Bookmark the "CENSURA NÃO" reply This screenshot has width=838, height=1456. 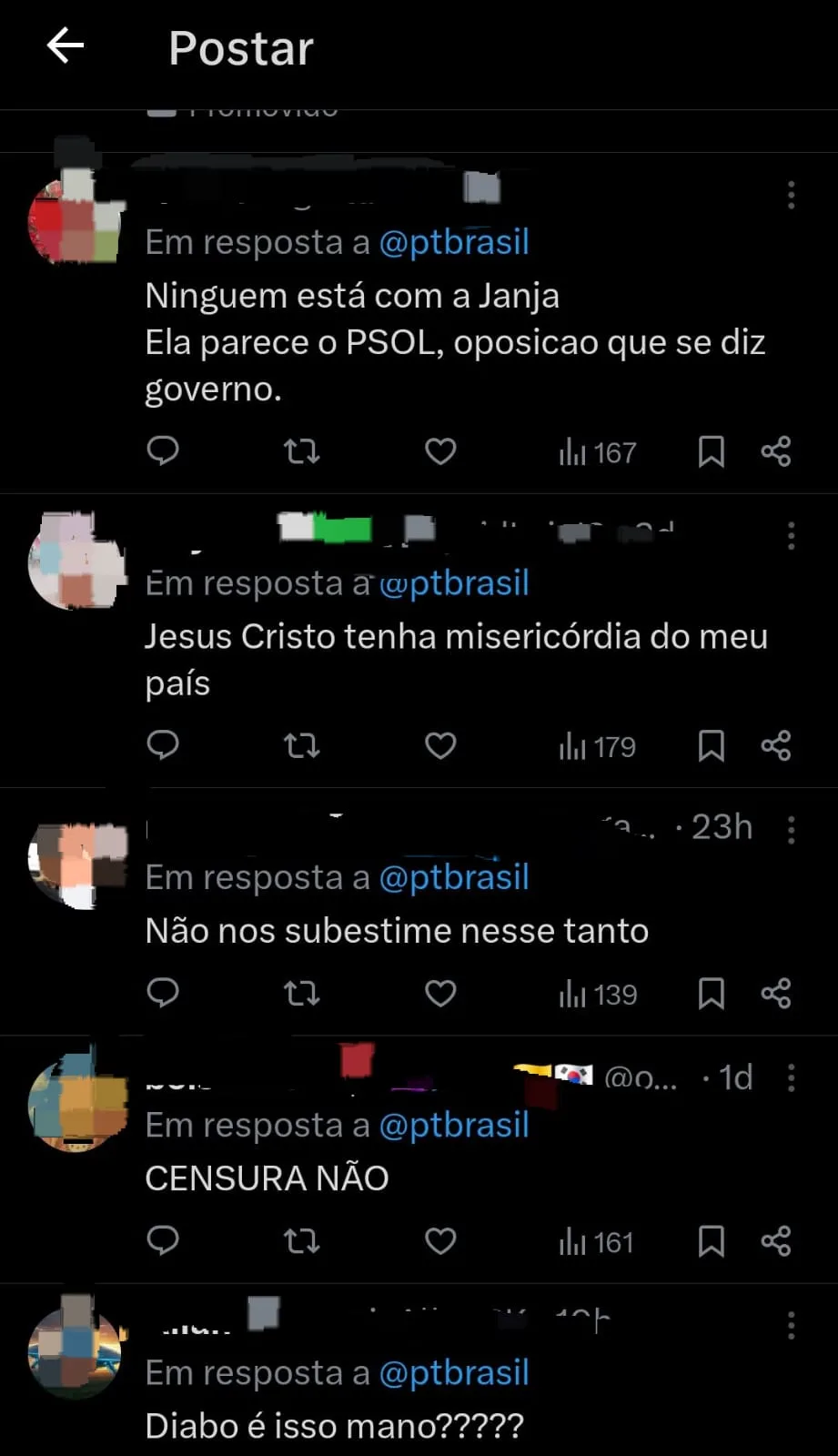[711, 1241]
